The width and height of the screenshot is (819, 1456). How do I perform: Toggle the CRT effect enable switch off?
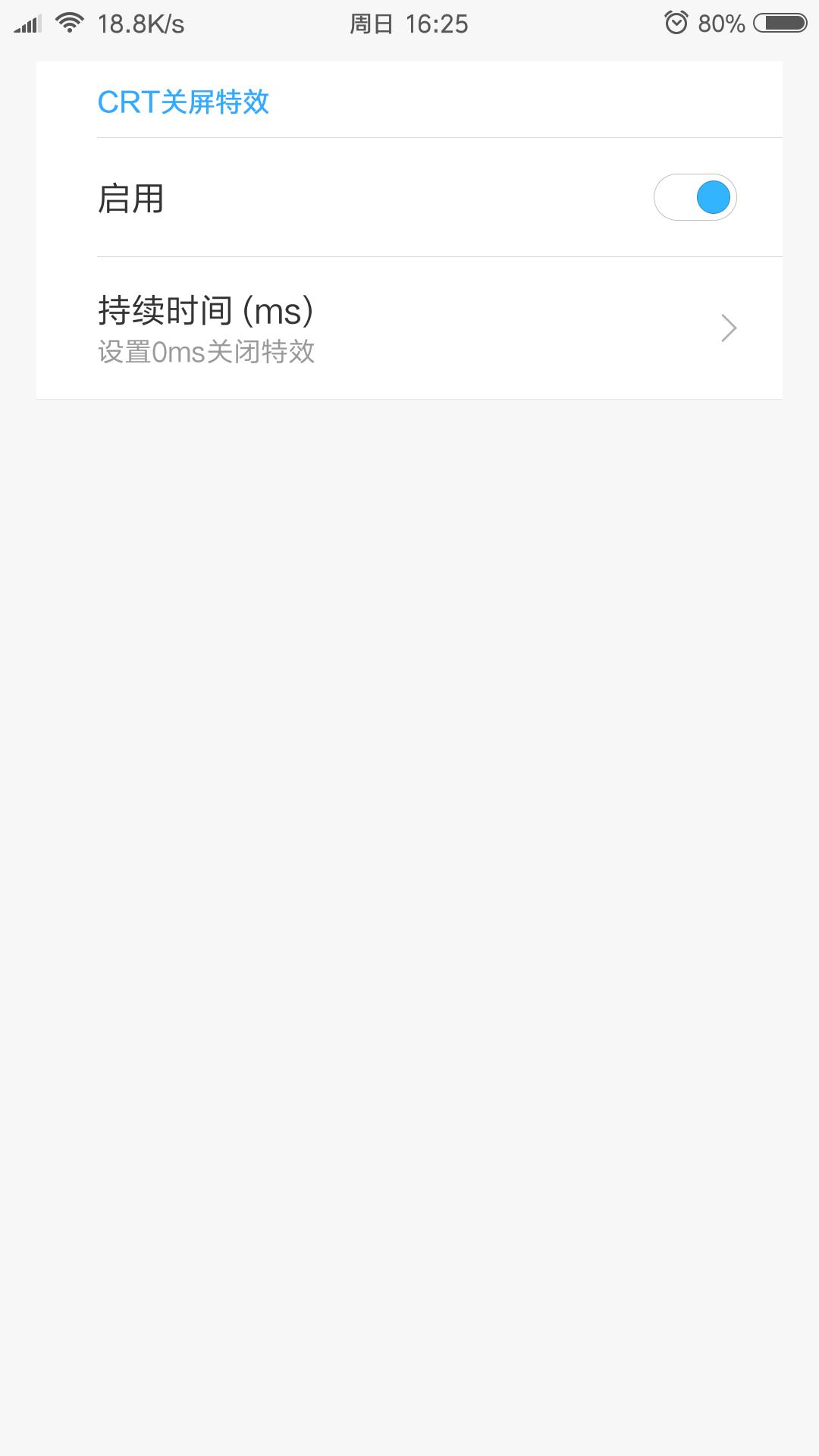(x=695, y=196)
